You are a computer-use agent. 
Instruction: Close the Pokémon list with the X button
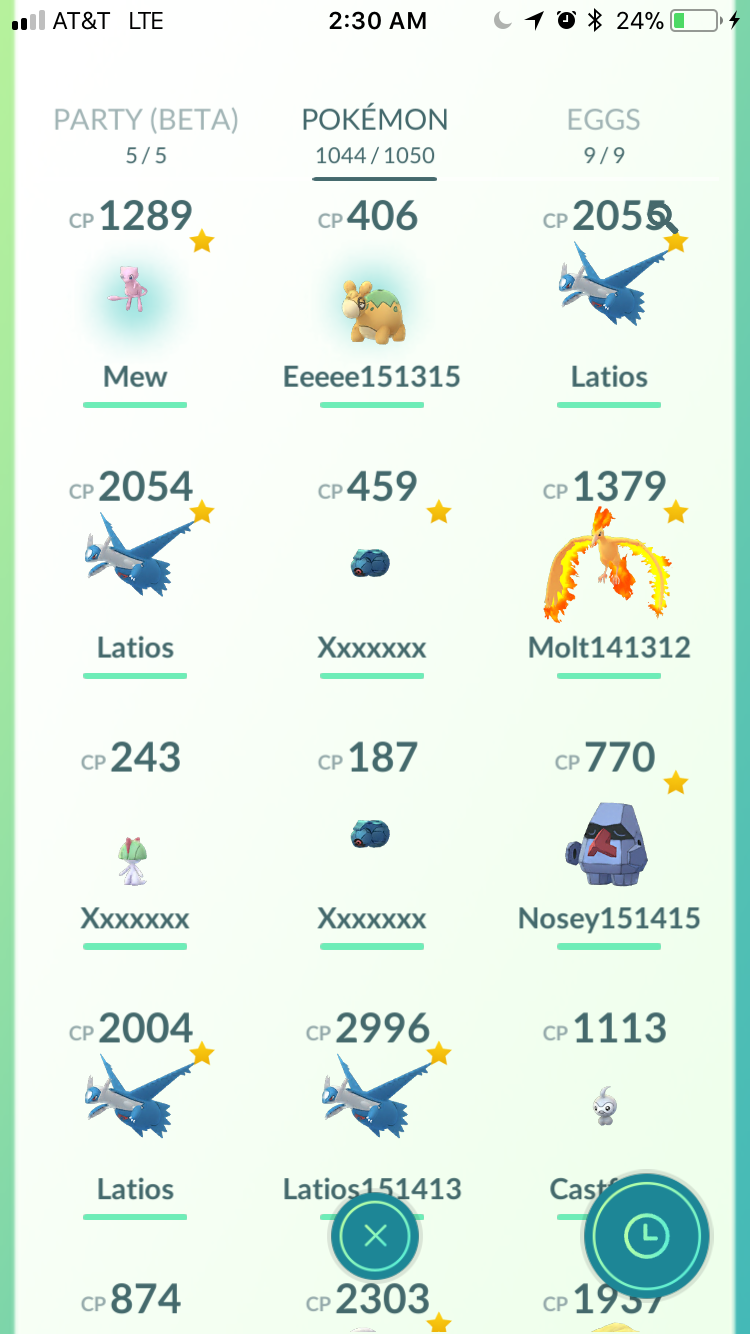[x=375, y=1237]
